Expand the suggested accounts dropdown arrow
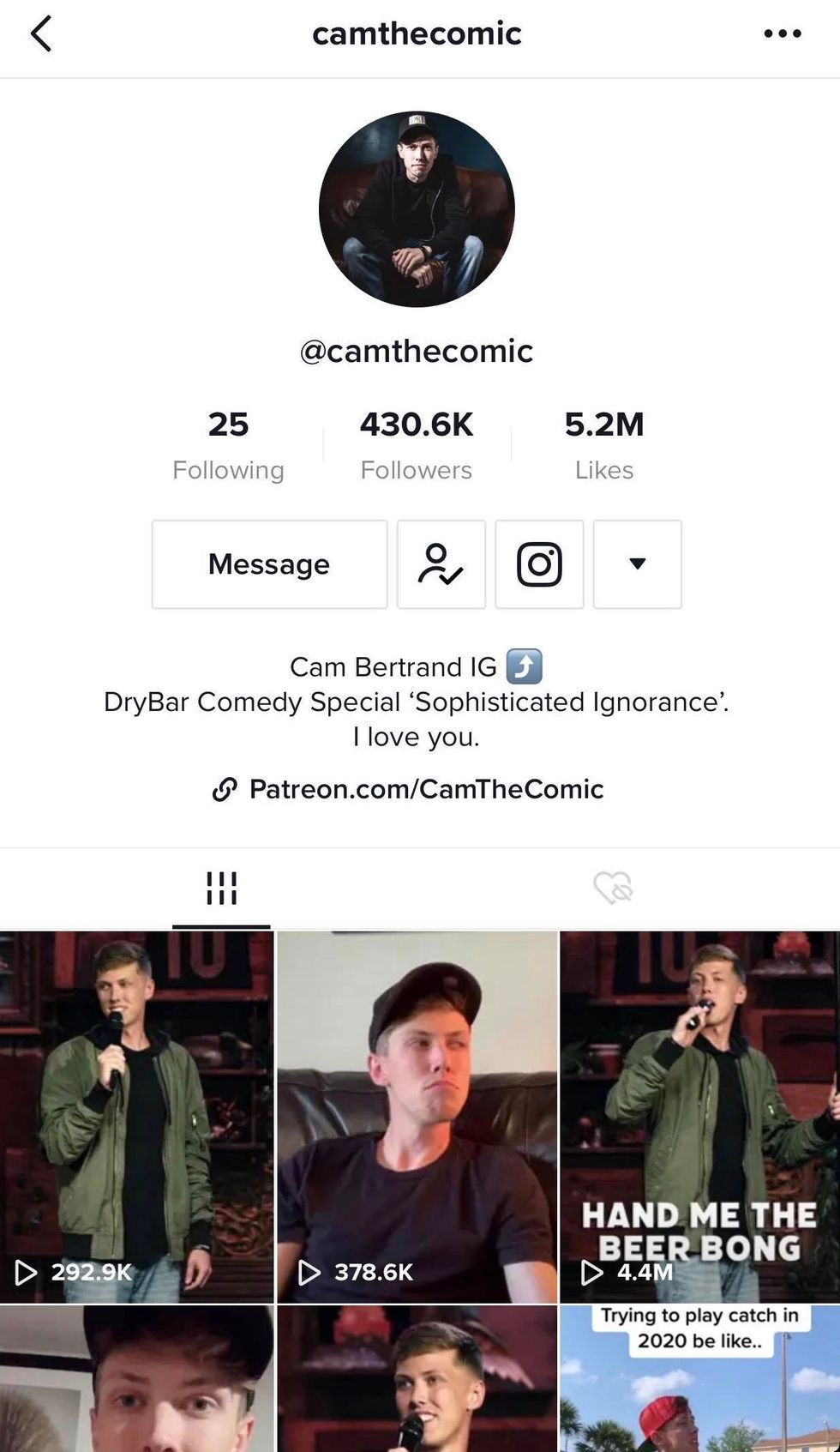This screenshot has height=1452, width=840. tap(637, 564)
